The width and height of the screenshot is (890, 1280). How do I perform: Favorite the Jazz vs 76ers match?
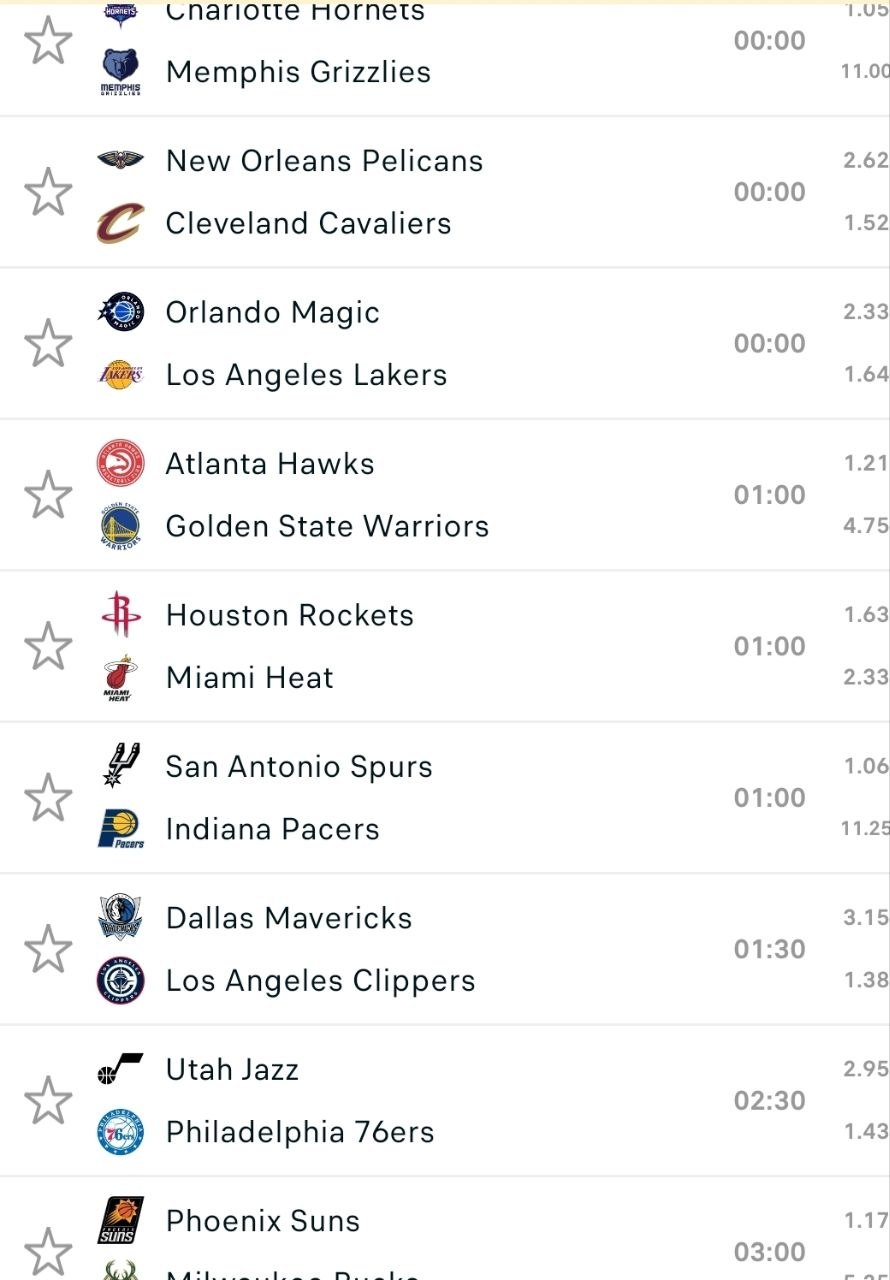tap(48, 1100)
